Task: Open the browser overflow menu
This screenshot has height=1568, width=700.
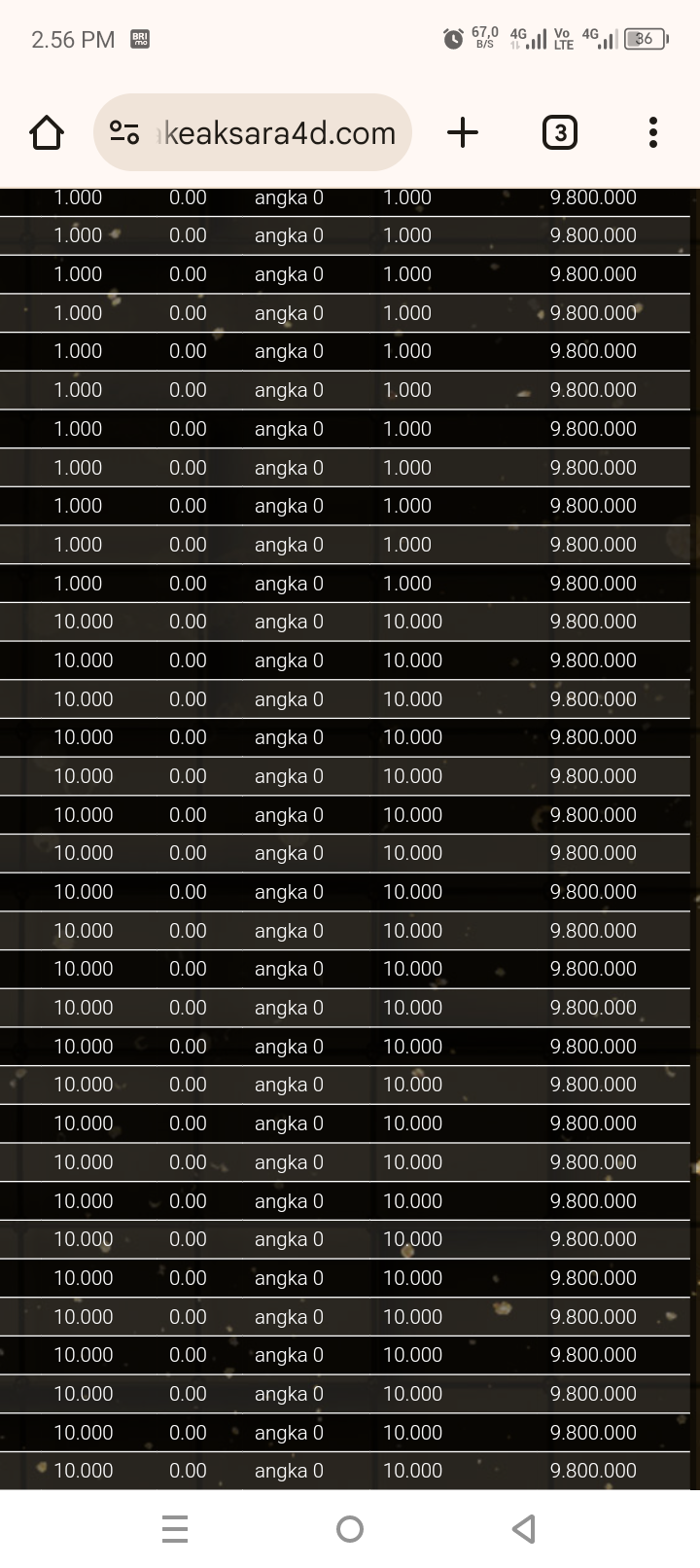Action: pyautogui.click(x=653, y=132)
